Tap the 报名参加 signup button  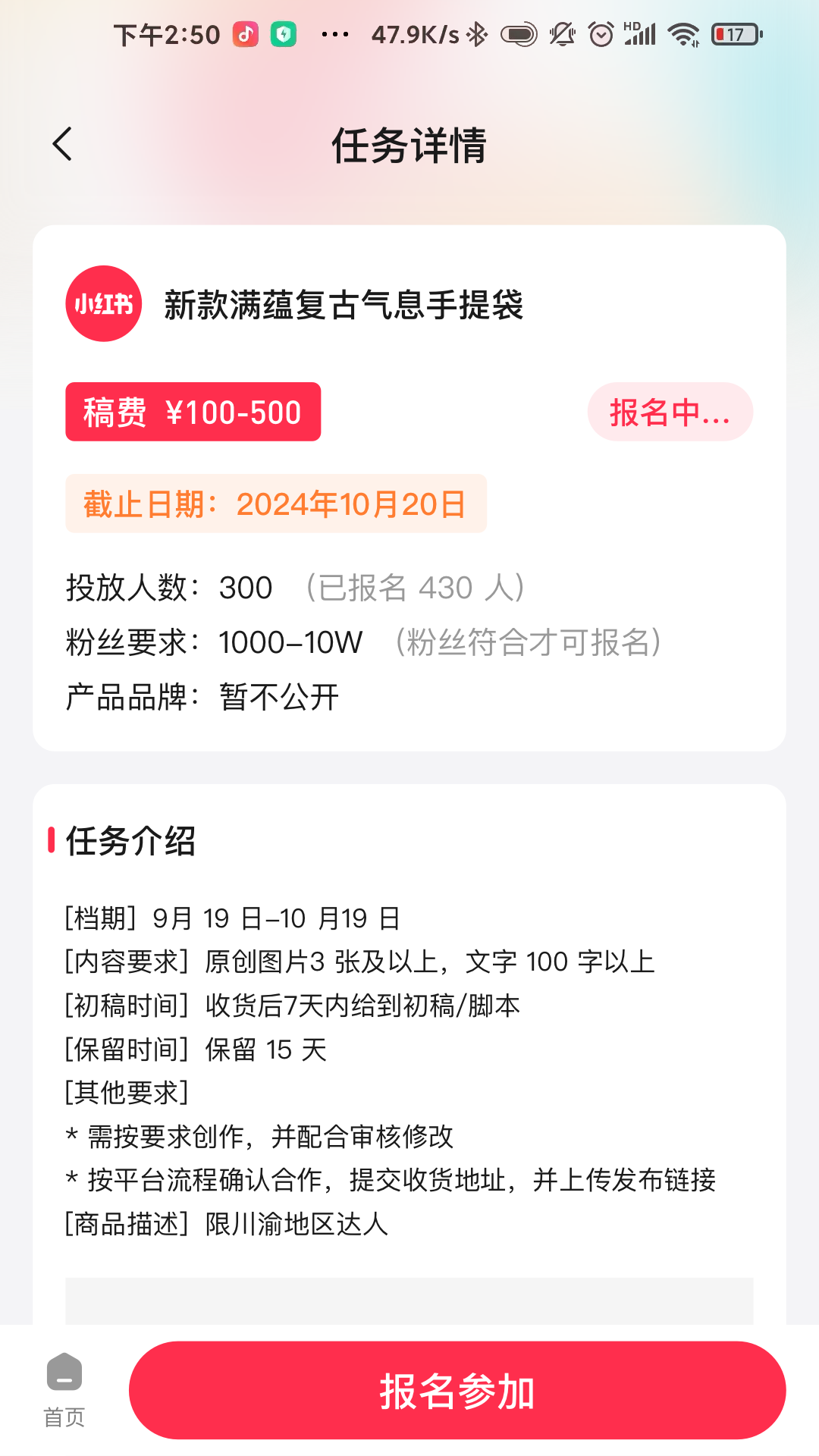point(460,1391)
